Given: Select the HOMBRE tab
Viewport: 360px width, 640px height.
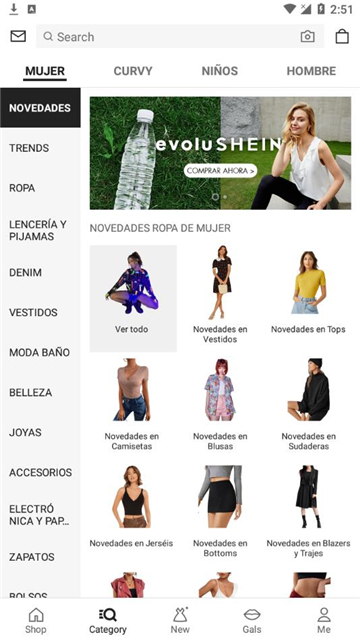Looking at the screenshot, I should [311, 71].
